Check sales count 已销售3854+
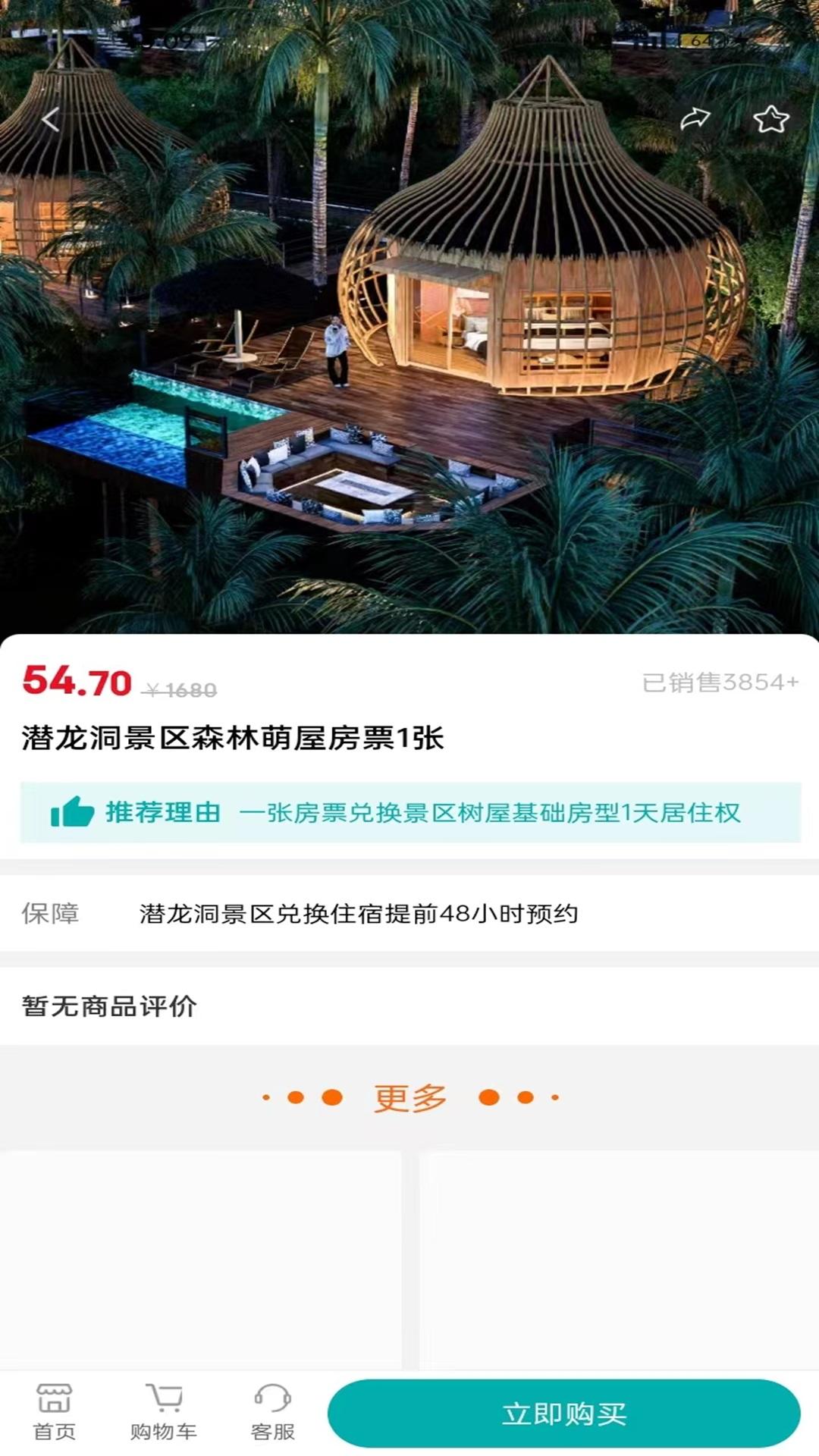Viewport: 819px width, 1456px height. click(717, 683)
